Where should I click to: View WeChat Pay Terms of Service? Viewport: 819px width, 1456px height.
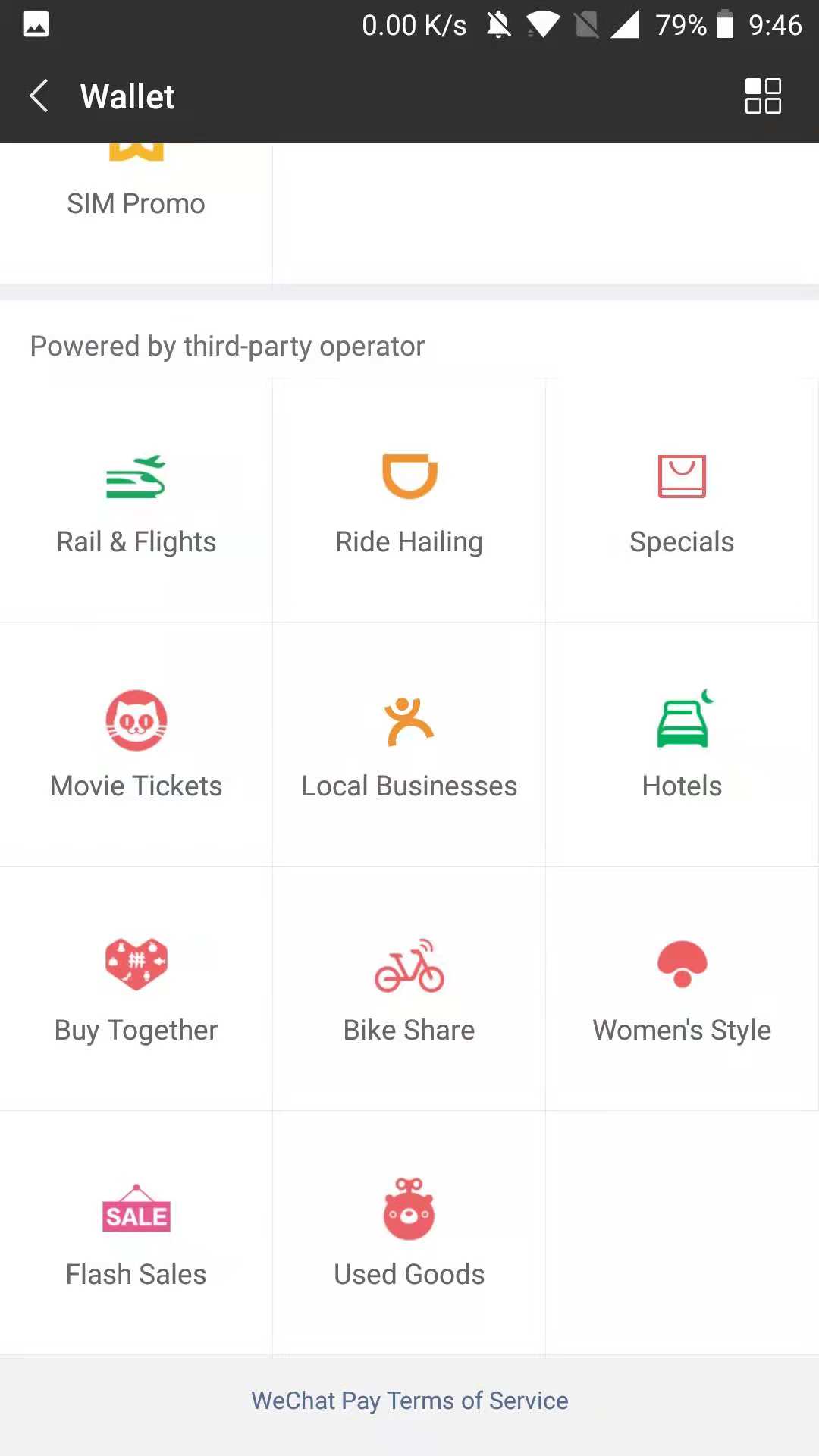click(409, 1401)
